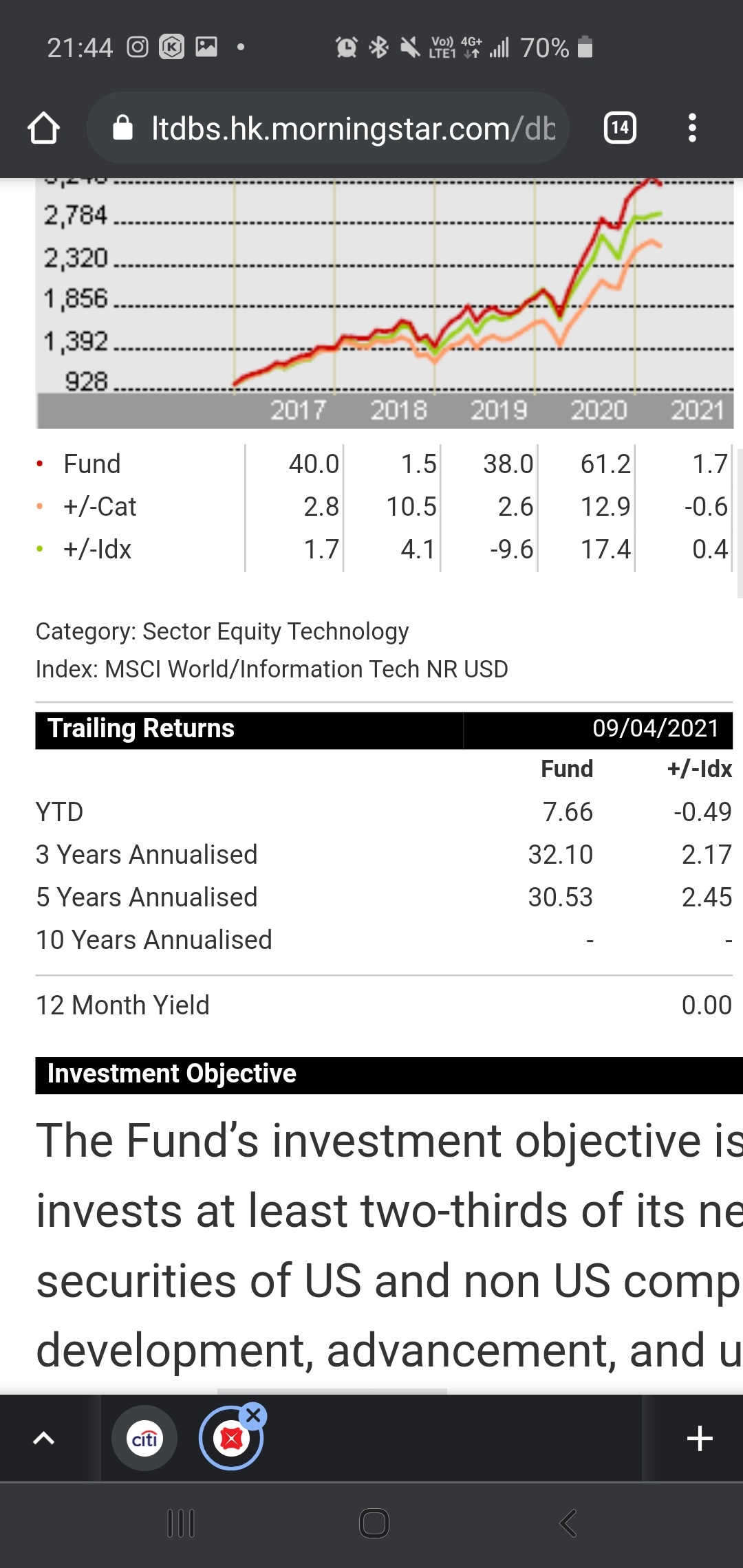Open recent apps from the navigation bar
This screenshot has height=1568, width=743.
182,1523
